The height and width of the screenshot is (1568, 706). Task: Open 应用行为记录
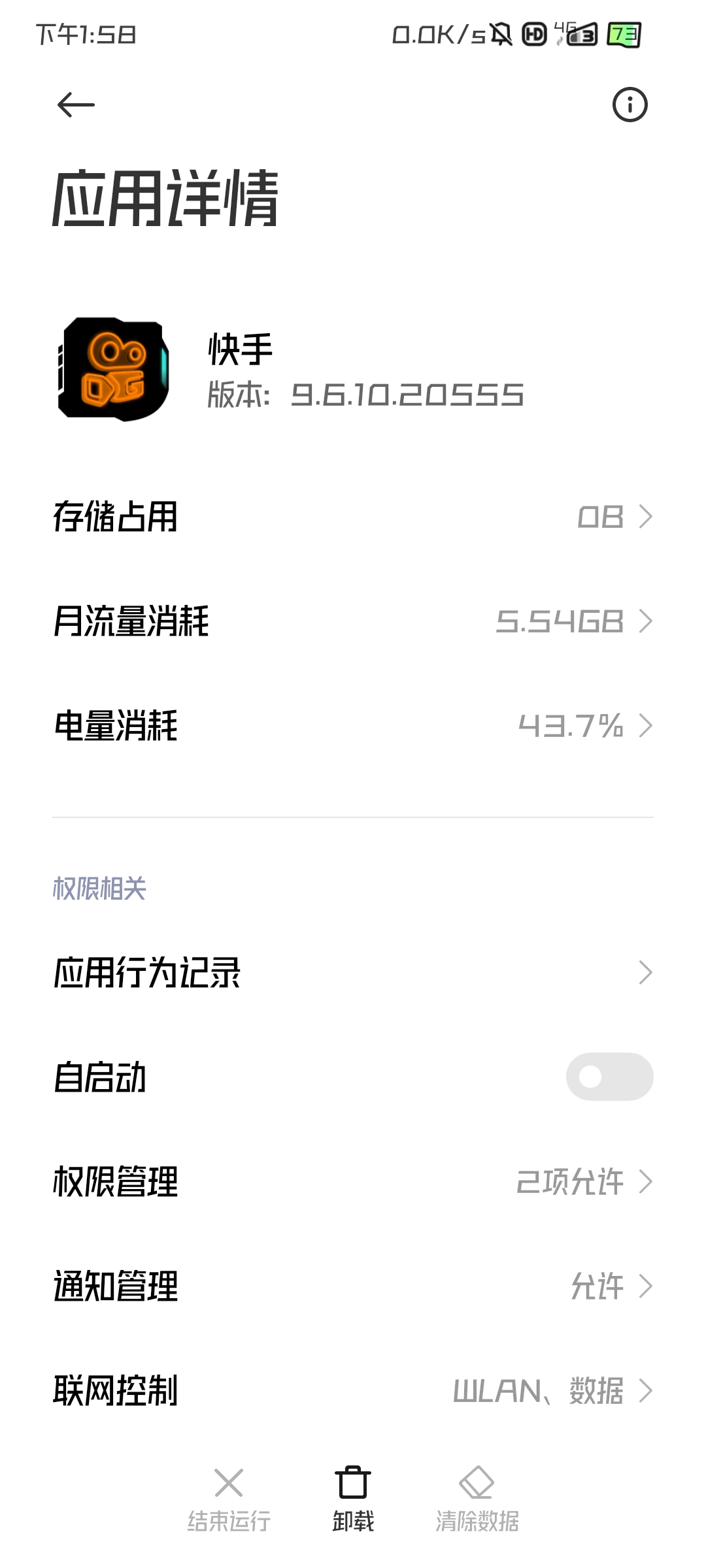[353, 973]
